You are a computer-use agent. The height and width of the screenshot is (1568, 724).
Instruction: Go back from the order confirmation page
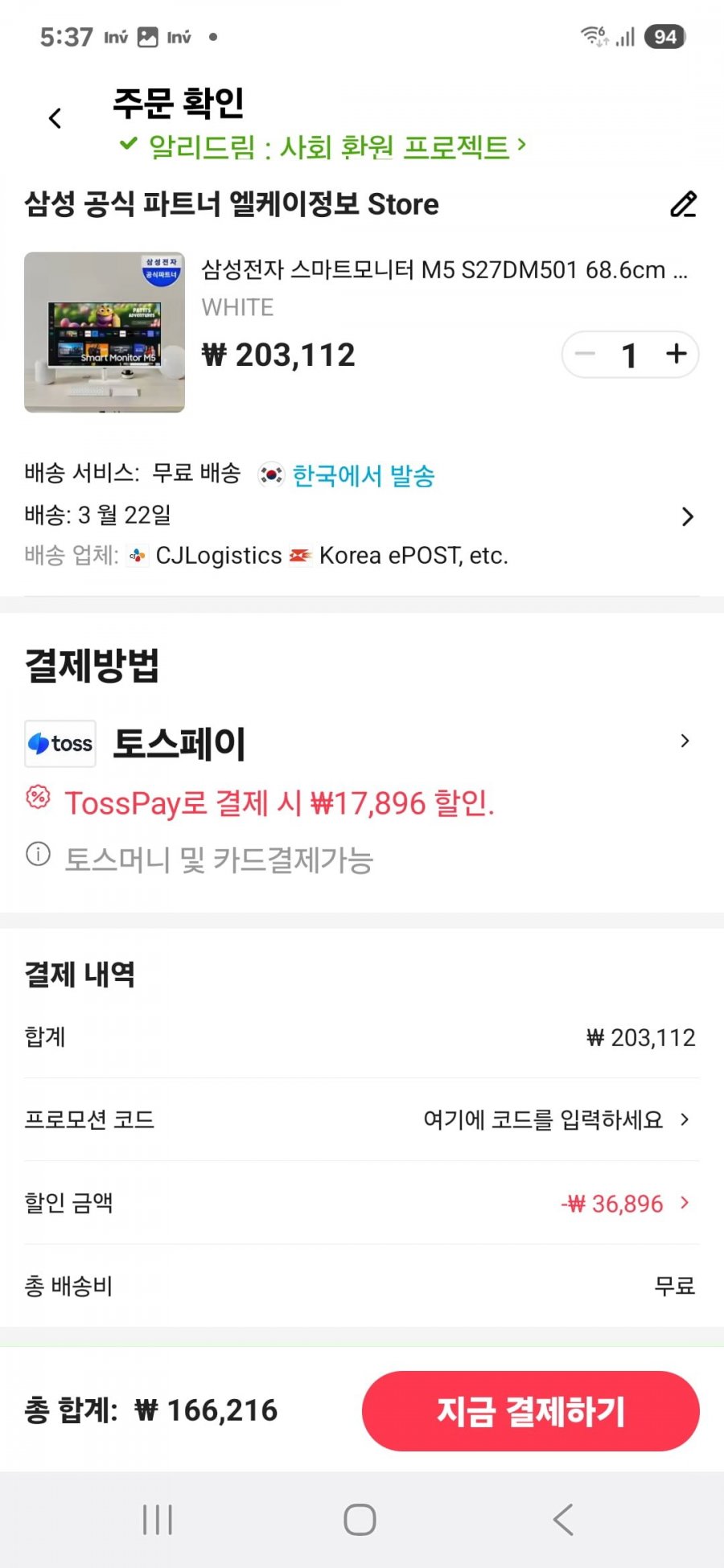pyautogui.click(x=55, y=119)
